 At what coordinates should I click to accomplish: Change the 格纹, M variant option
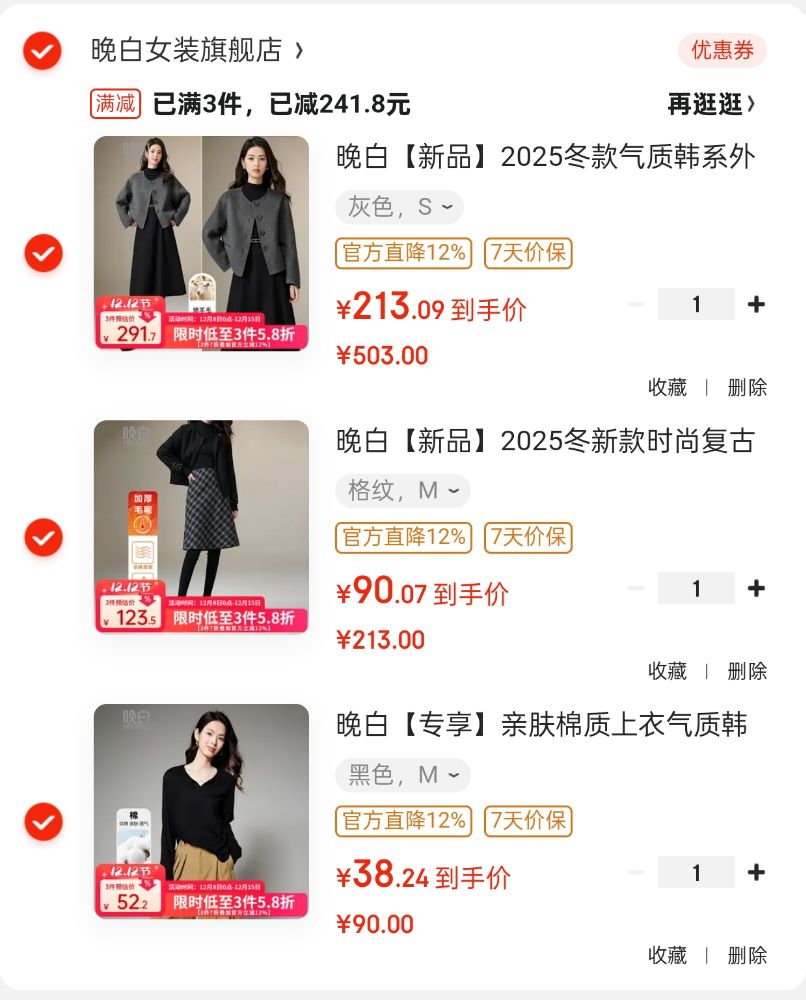coord(402,491)
